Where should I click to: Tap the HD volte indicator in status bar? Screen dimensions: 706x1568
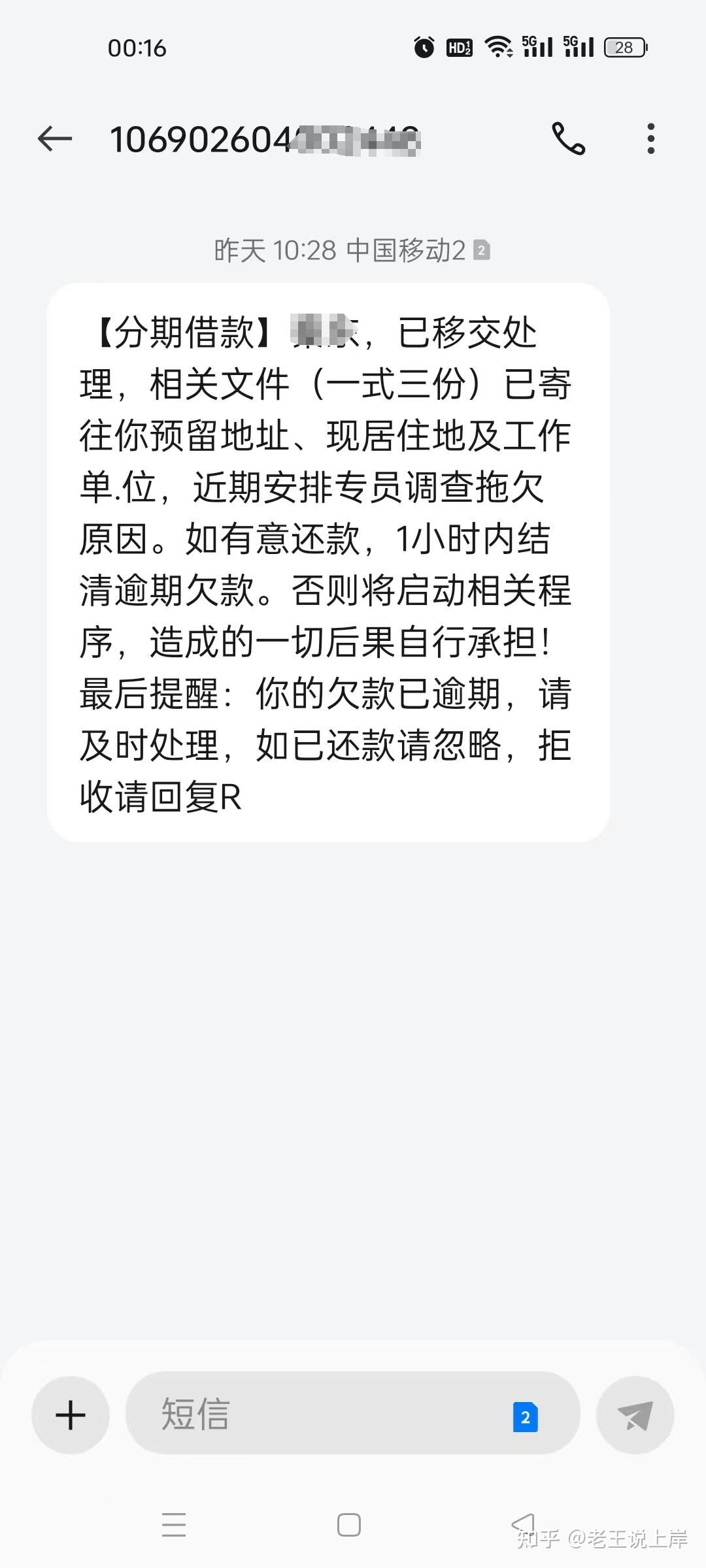pyautogui.click(x=460, y=48)
